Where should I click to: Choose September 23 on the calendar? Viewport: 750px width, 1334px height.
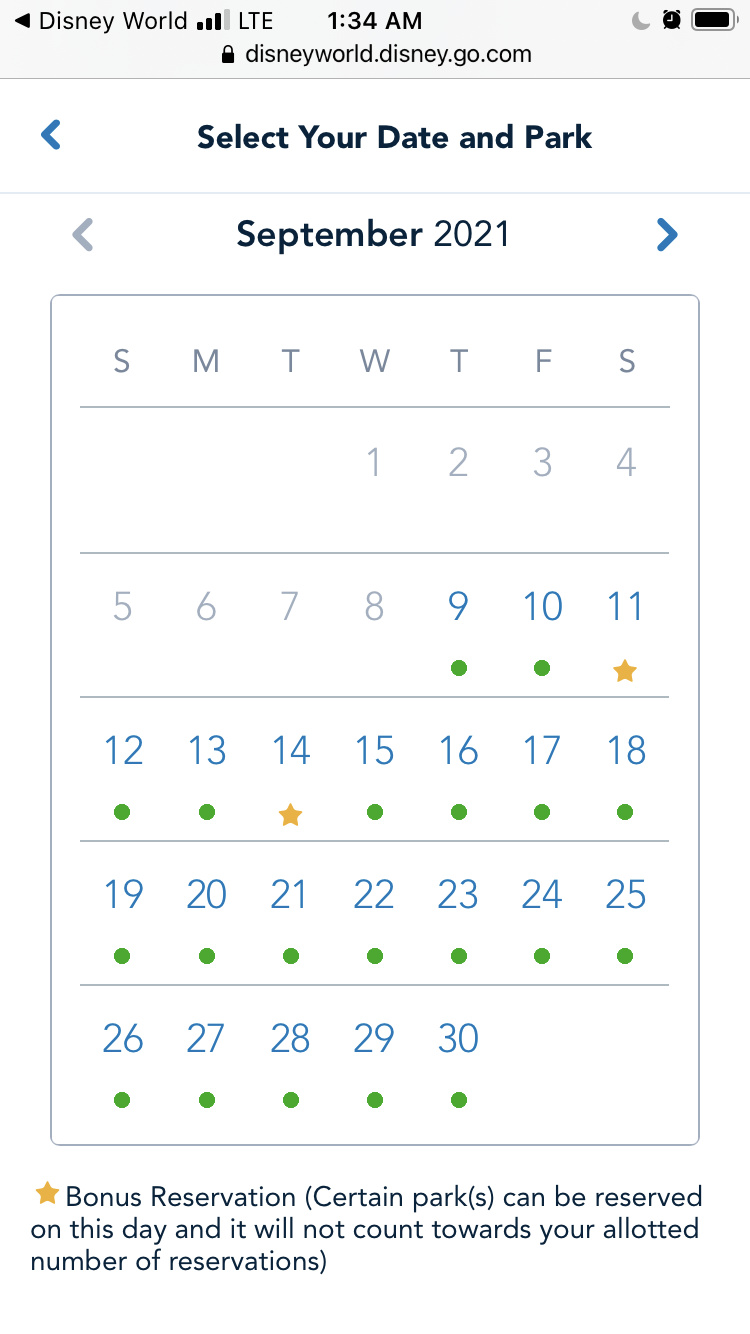tap(458, 913)
